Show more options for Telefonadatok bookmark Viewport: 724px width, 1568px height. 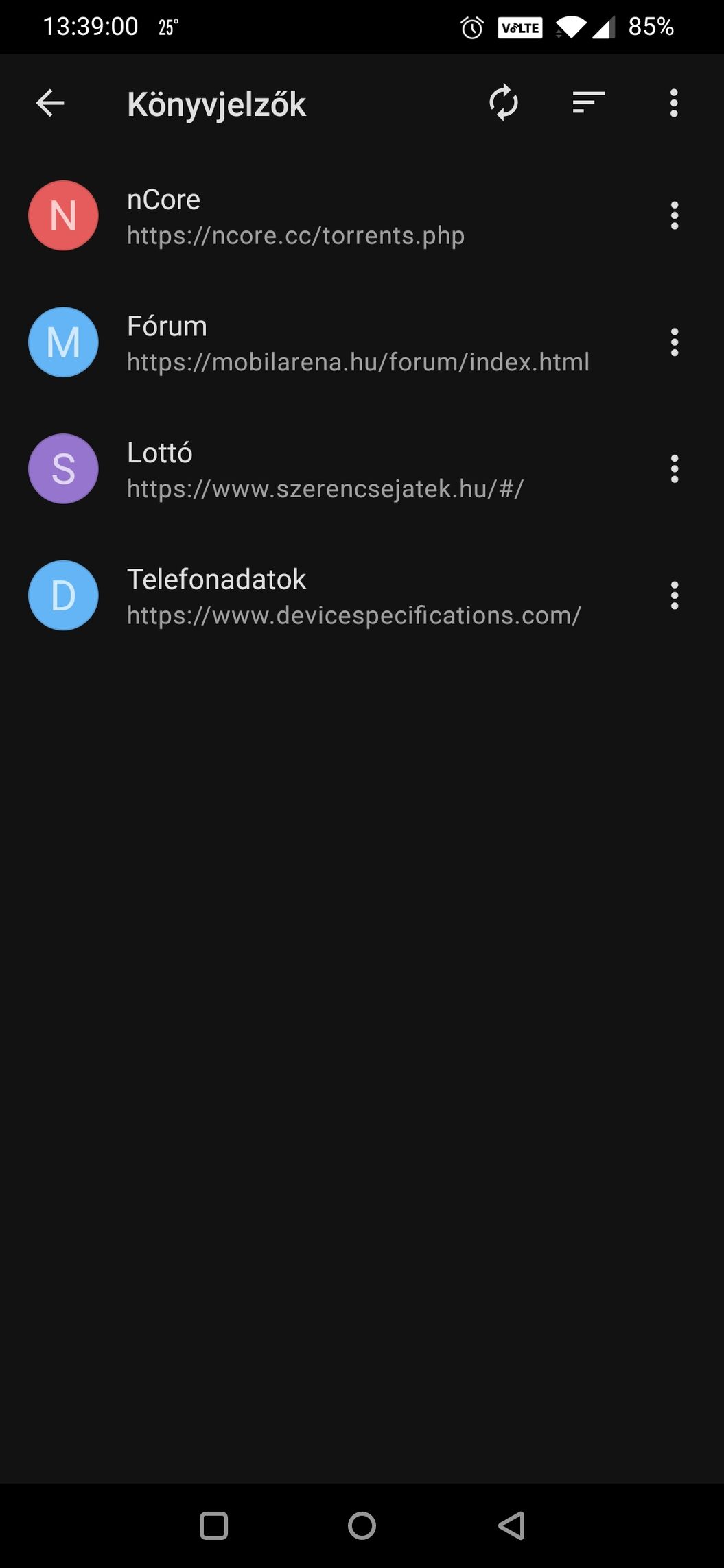coord(675,595)
